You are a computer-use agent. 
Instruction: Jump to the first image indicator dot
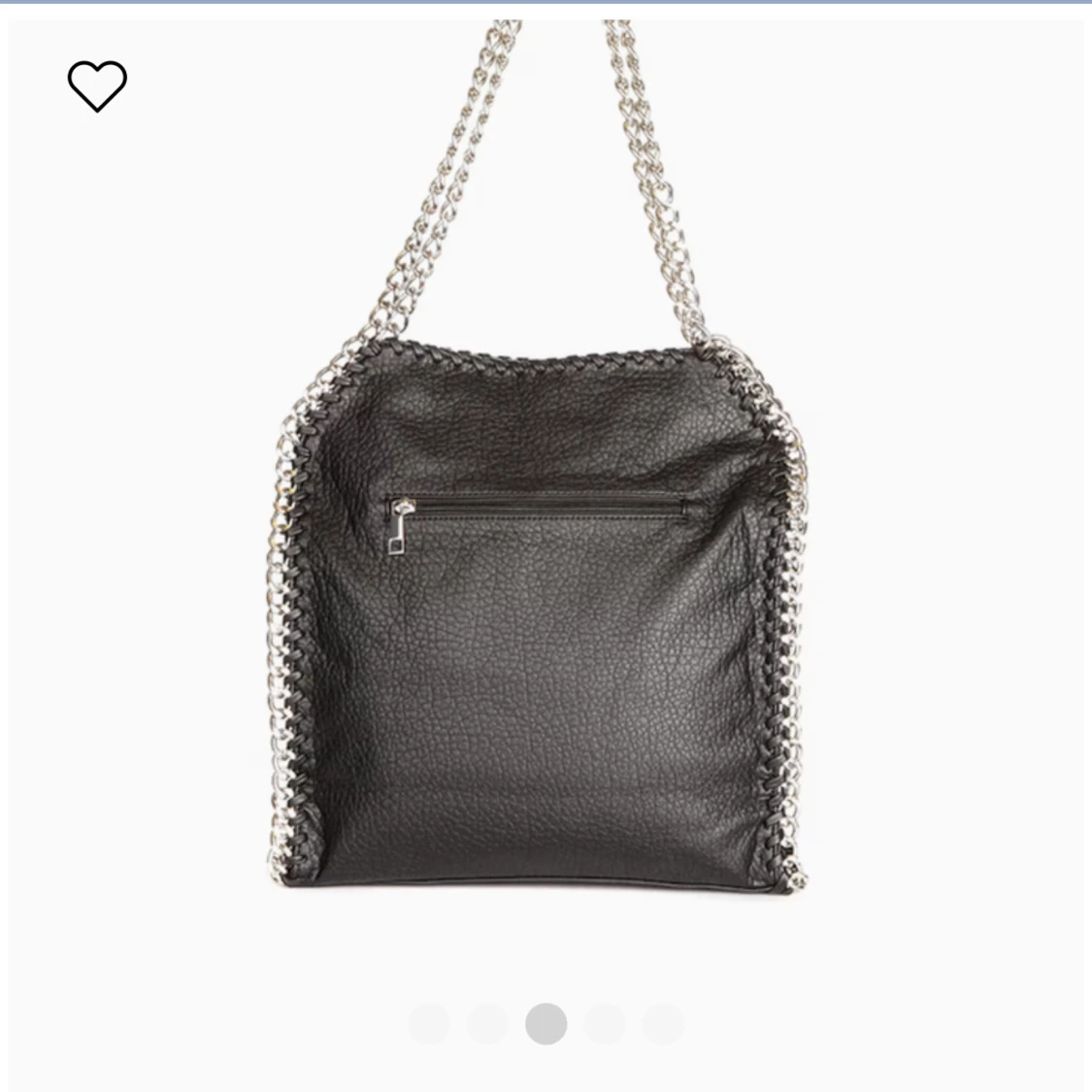click(429, 1024)
